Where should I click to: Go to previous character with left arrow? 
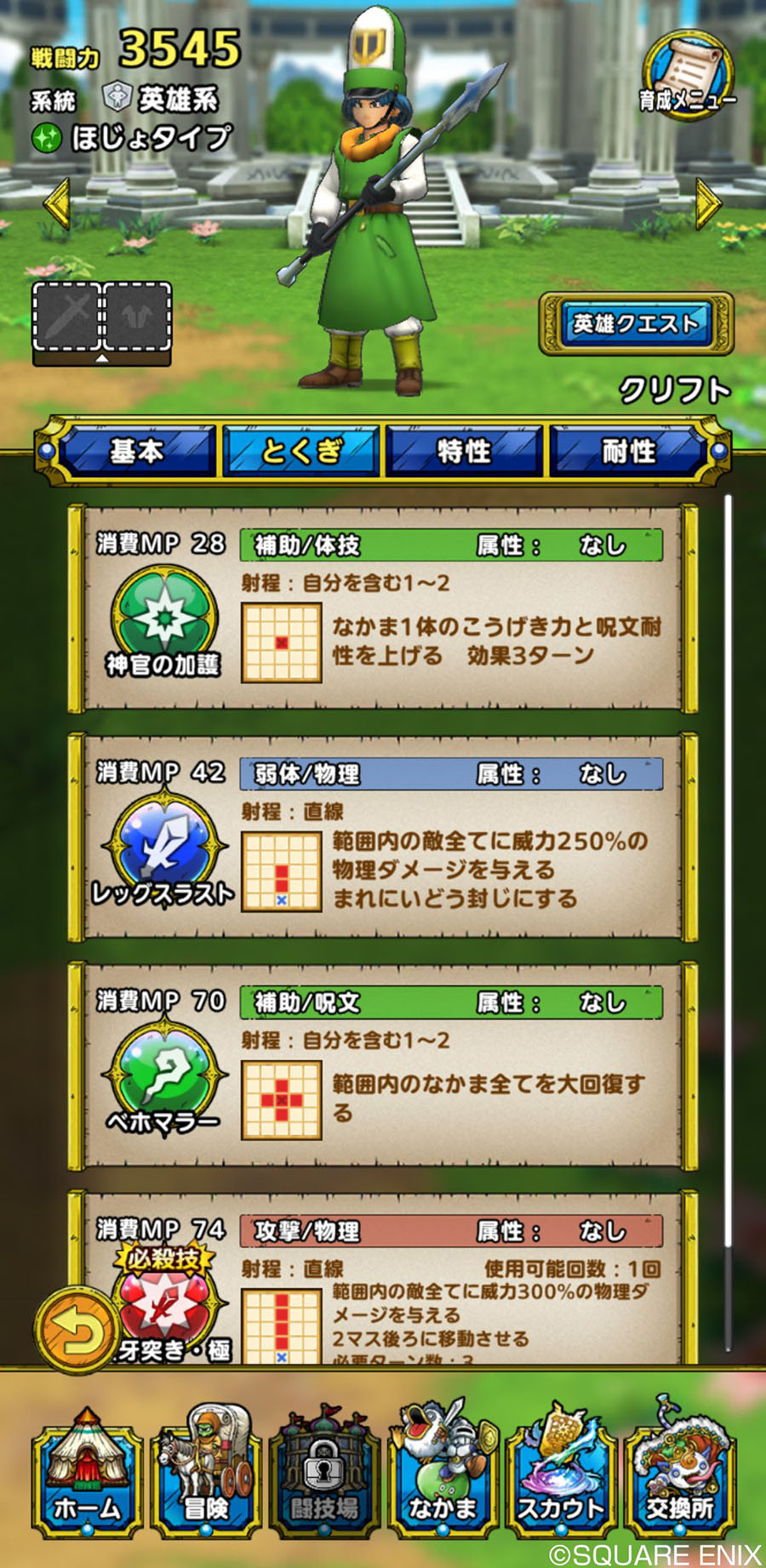tap(56, 203)
